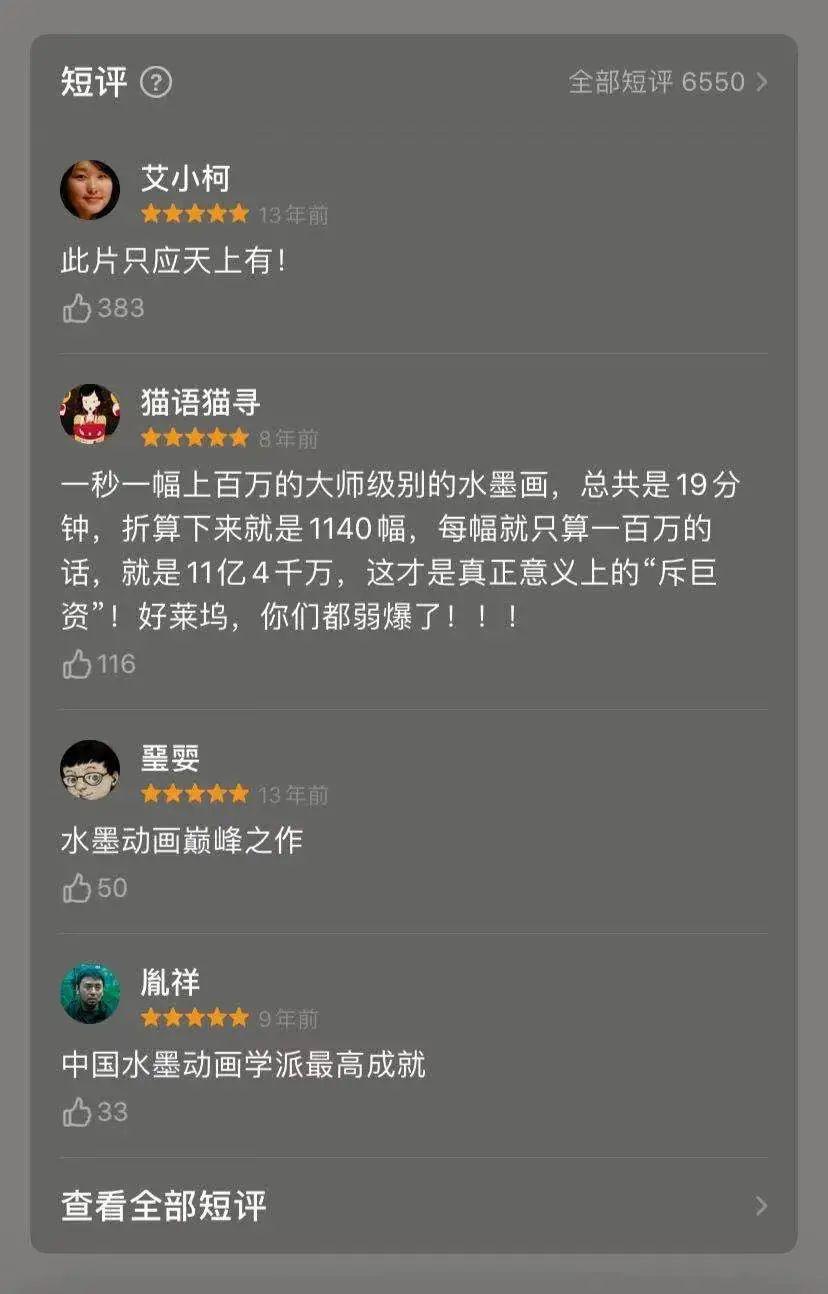The image size is (828, 1294).
Task: Click the five-star rating beside 胤祥
Action: (195, 1018)
